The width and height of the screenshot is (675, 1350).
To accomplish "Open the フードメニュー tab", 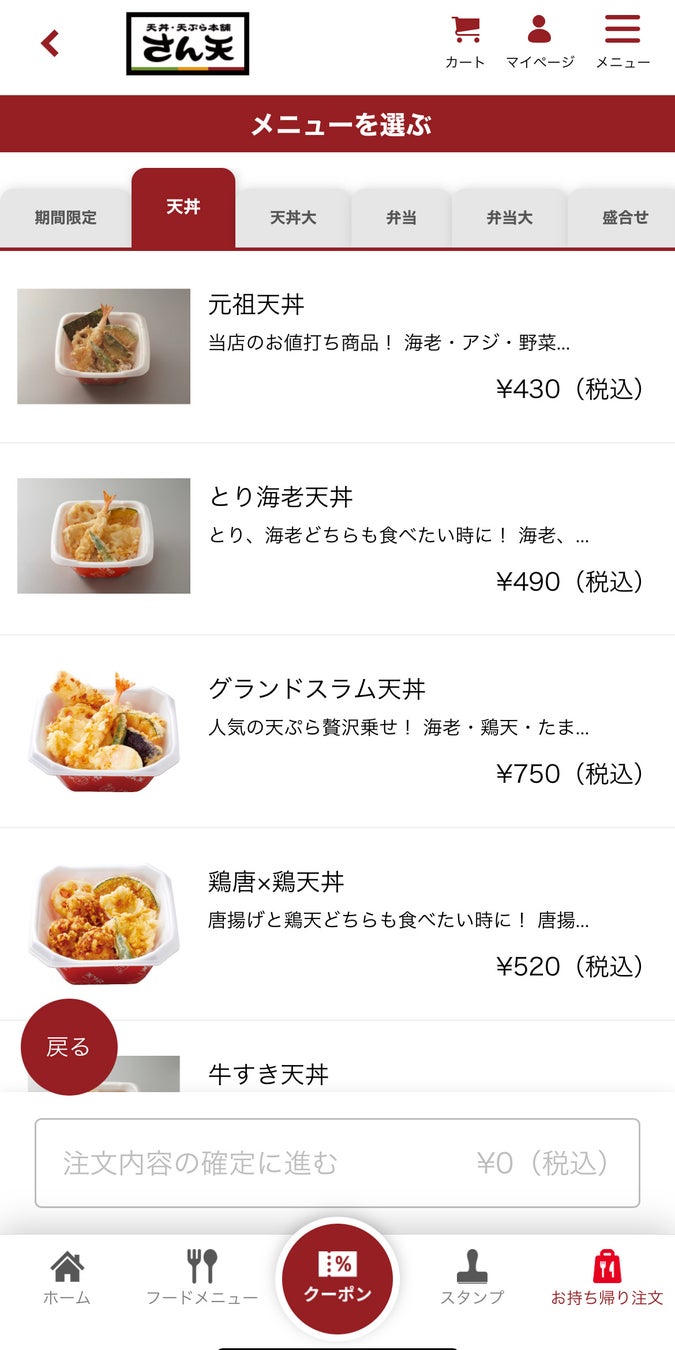I will coord(202,1278).
